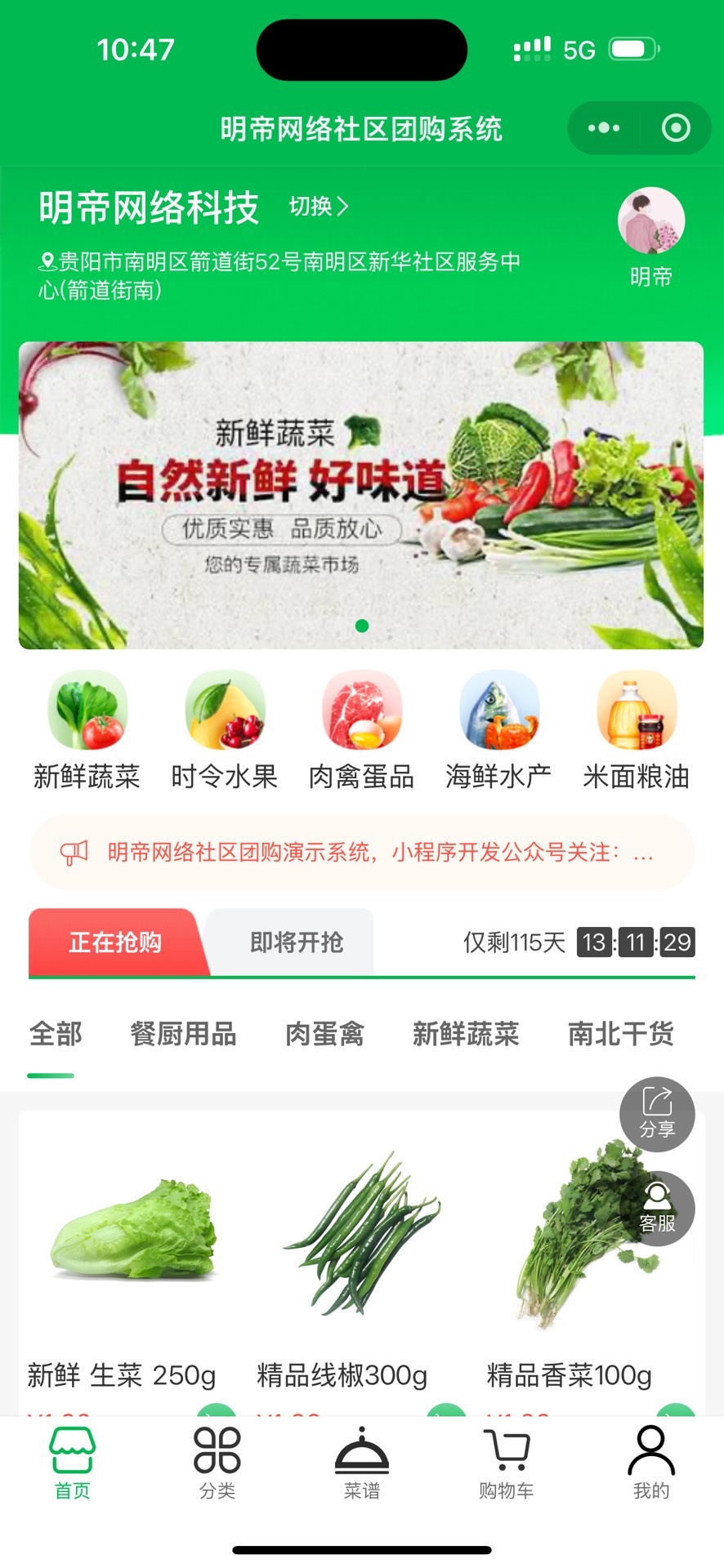Open the 明帝 profile avatar

[650, 220]
